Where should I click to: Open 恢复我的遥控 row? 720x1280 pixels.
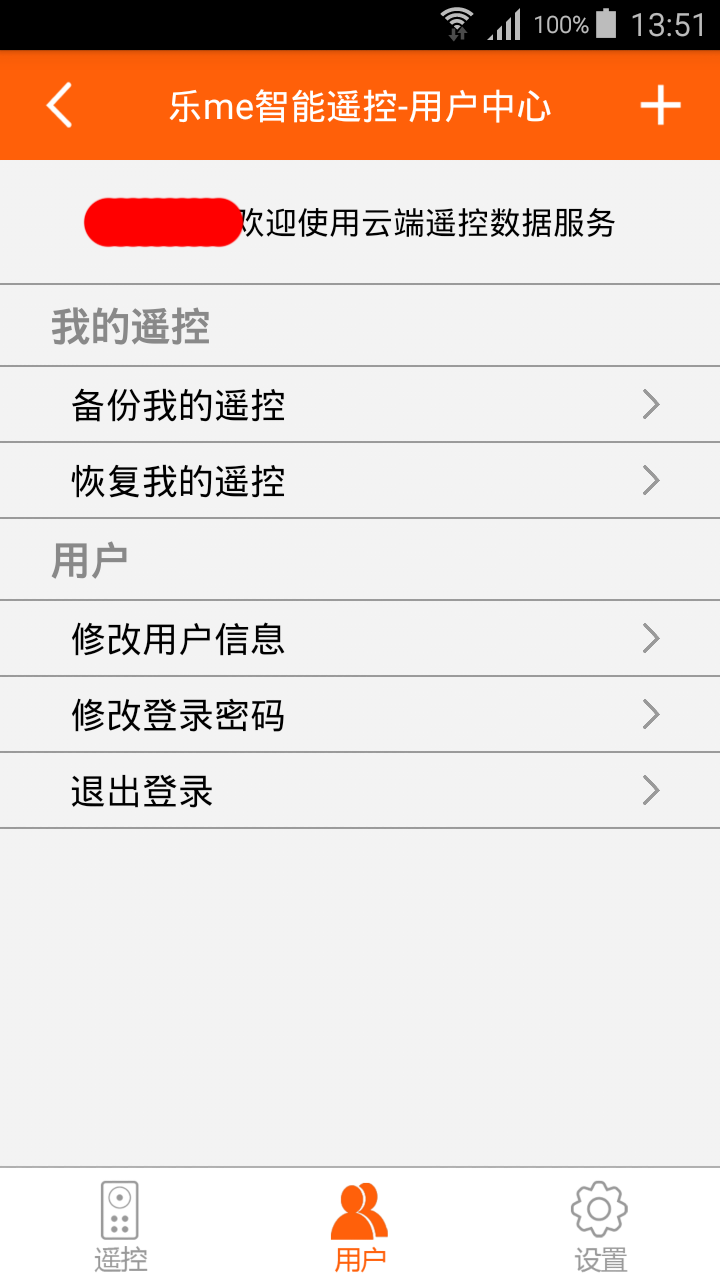point(360,481)
